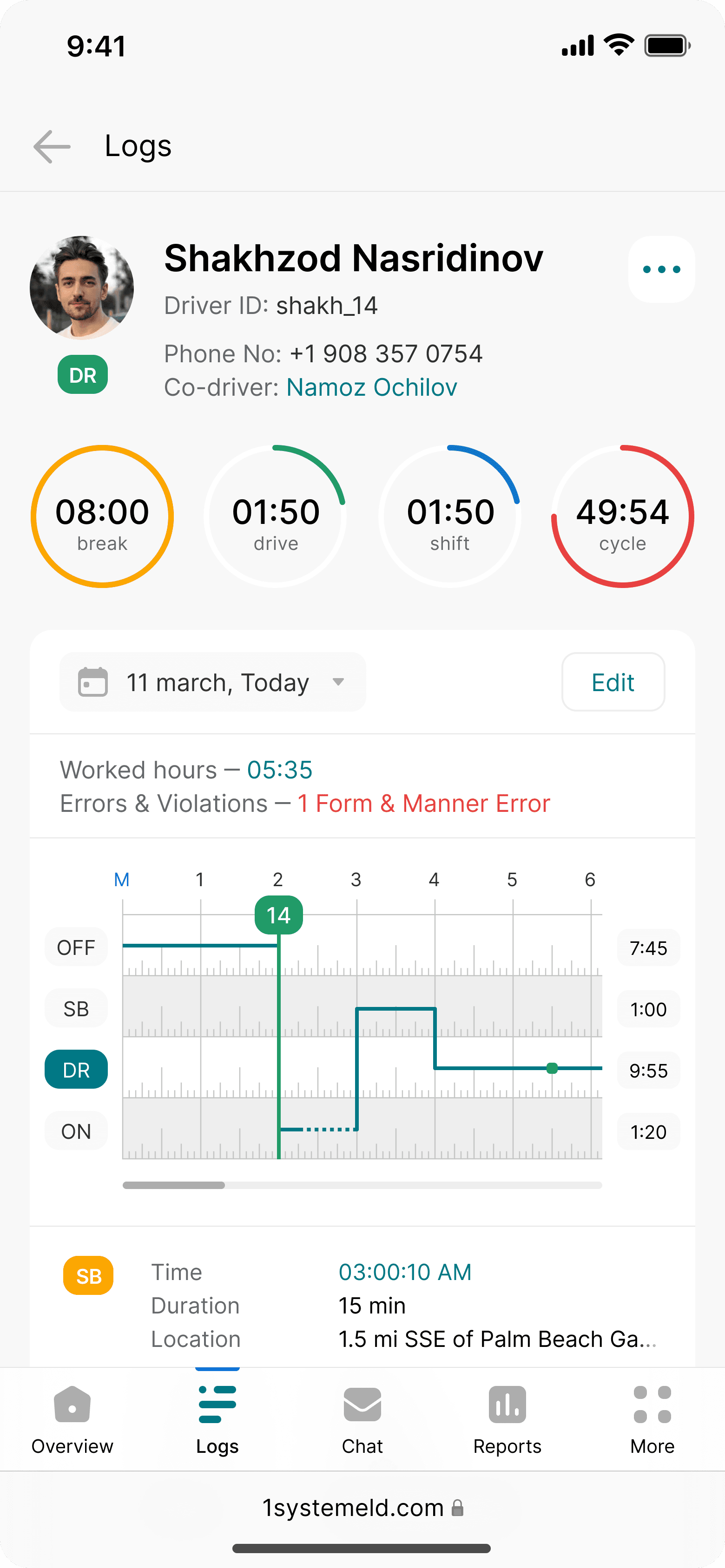Image resolution: width=725 pixels, height=1568 pixels.
Task: Switch to the Chat tab
Action: [362, 1419]
